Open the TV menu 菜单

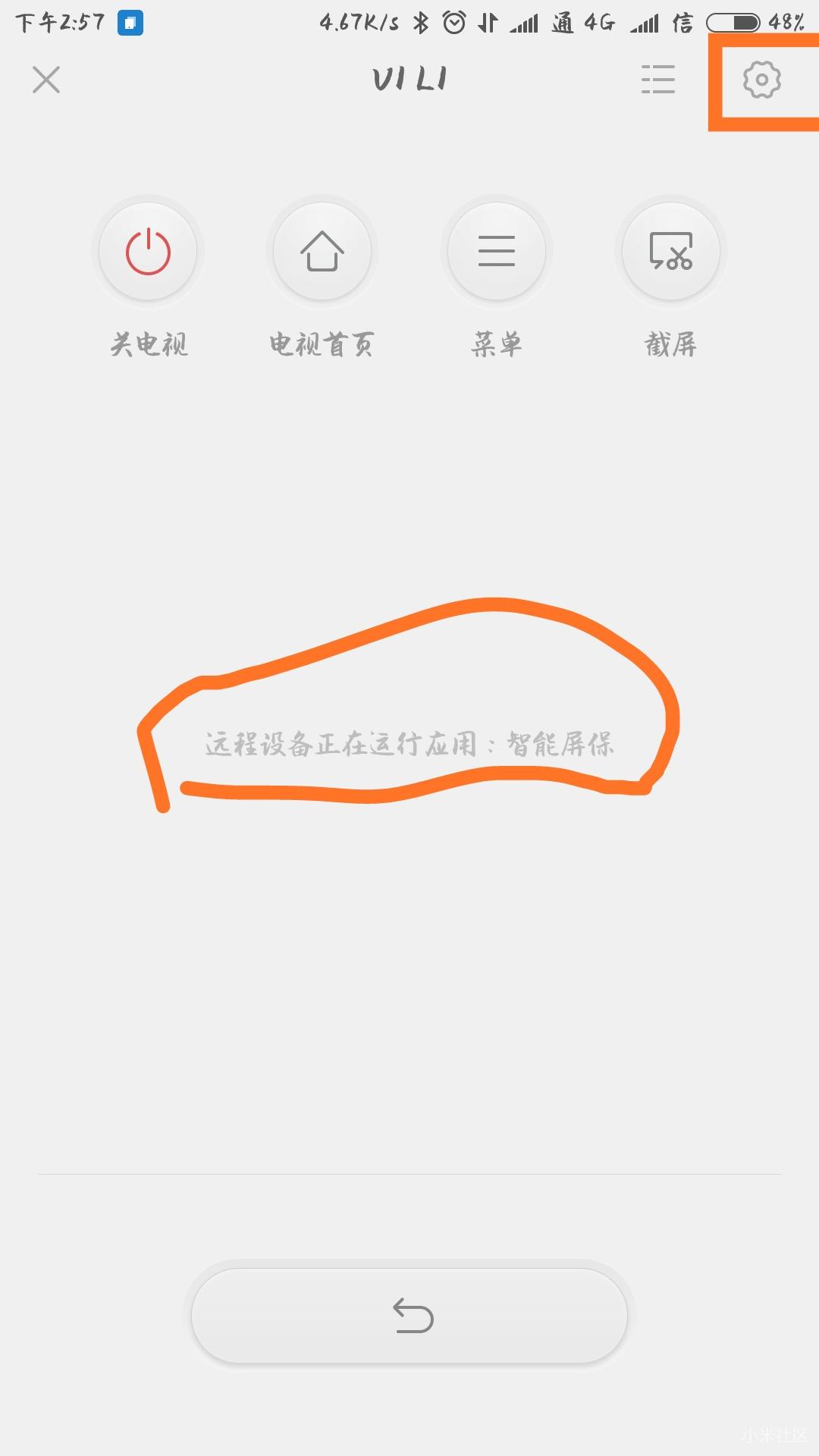[x=497, y=251]
